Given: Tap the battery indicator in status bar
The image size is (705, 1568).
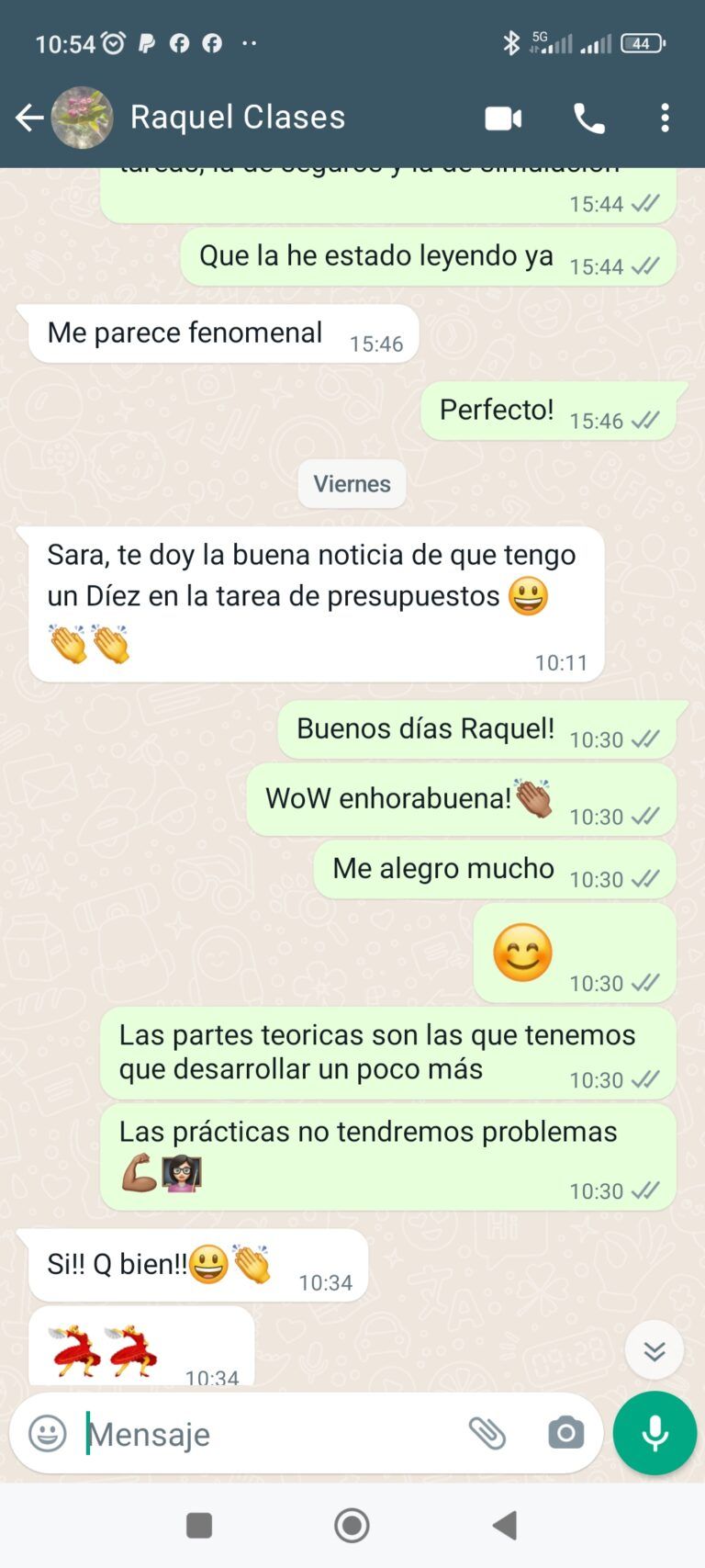Looking at the screenshot, I should click(643, 42).
